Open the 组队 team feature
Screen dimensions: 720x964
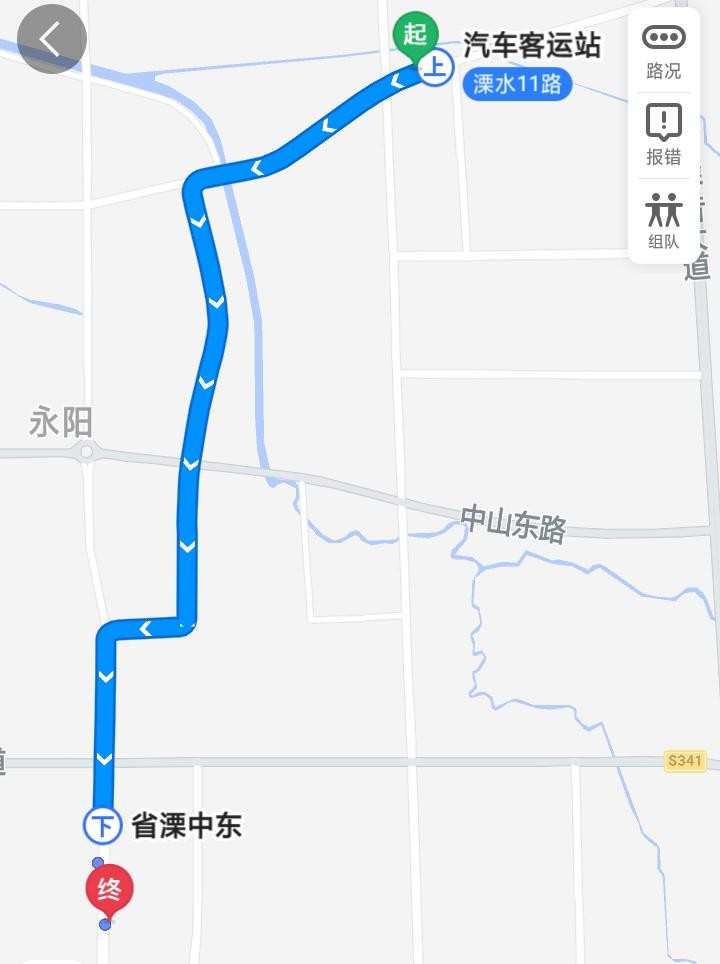[x=663, y=222]
